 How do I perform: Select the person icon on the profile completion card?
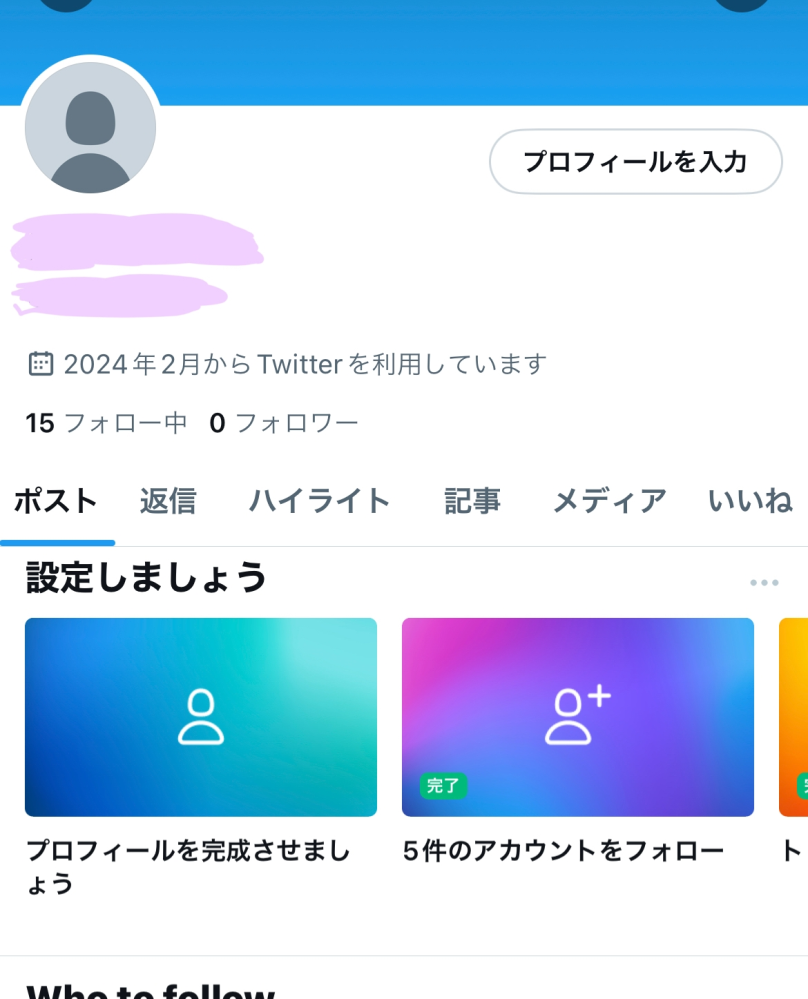tap(200, 717)
